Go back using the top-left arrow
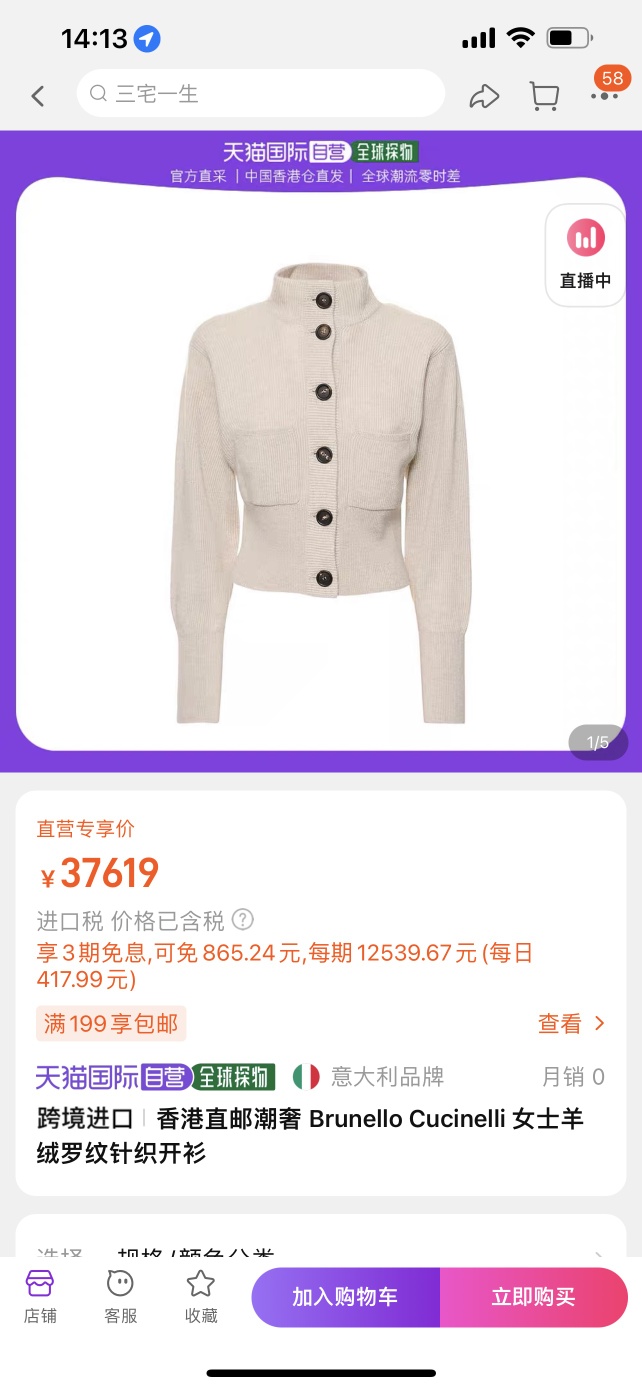642x1389 pixels. pyautogui.click(x=38, y=96)
